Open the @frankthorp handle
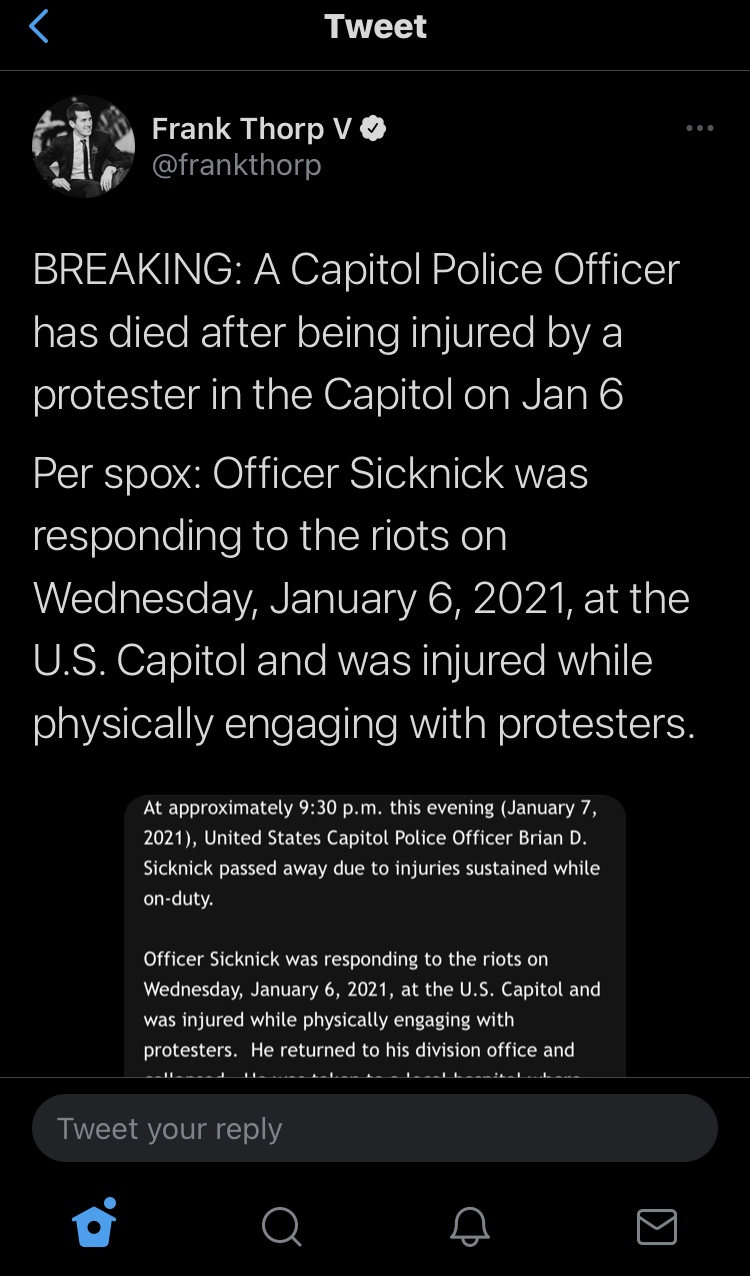Viewport: 750px width, 1276px height. 236,165
